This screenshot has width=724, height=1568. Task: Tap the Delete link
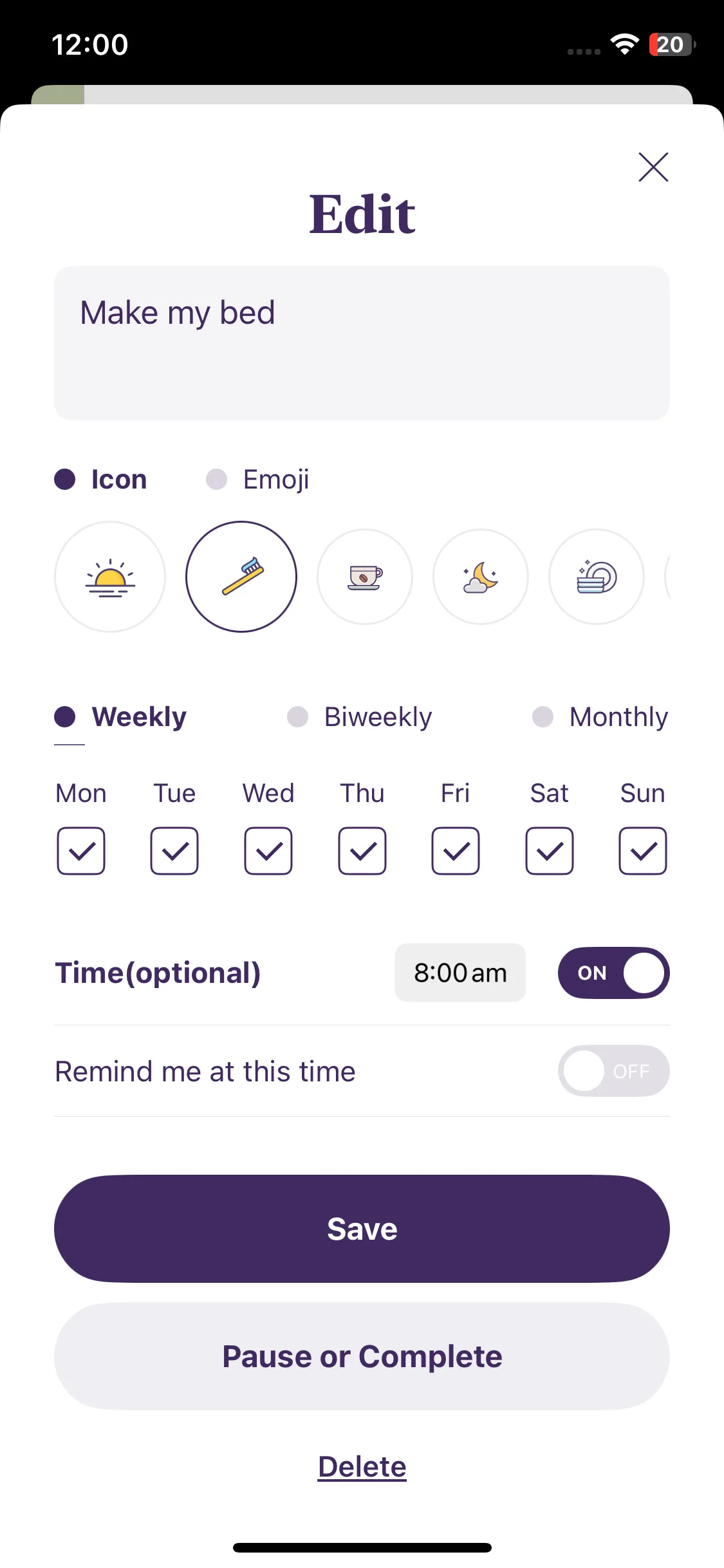click(362, 1467)
